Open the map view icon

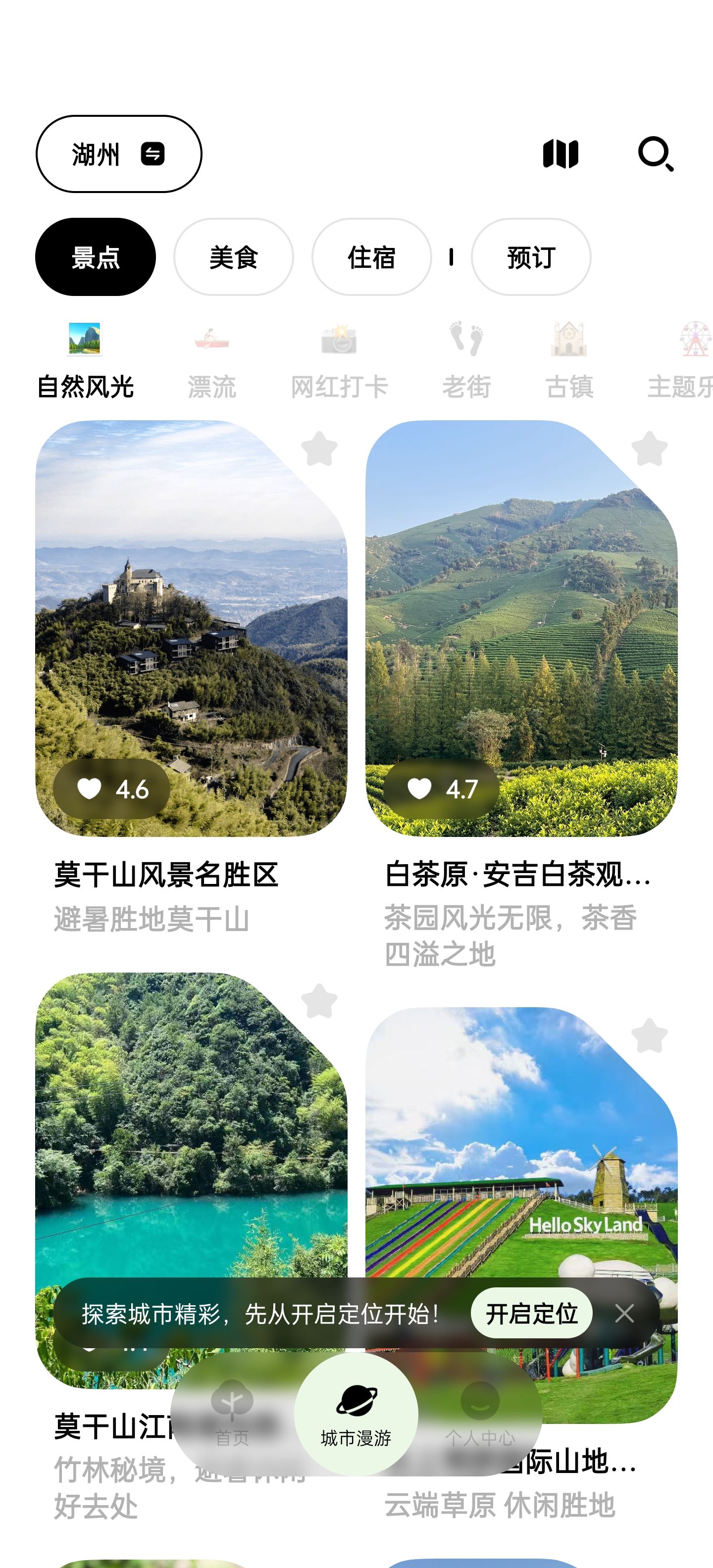(x=560, y=153)
